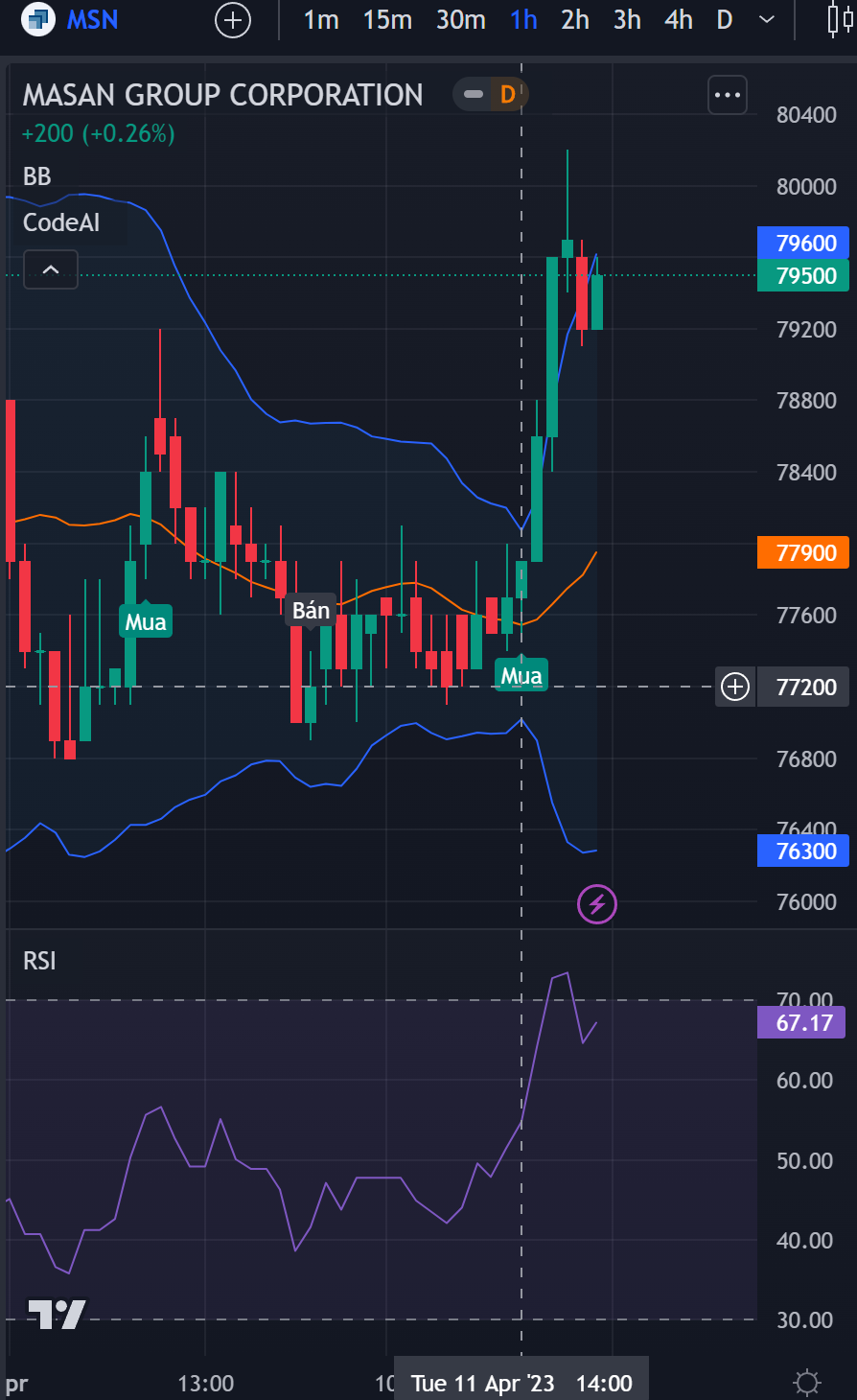Viewport: 857px width, 1400px height.
Task: Open the lightning bolt chart event
Action: 597,903
